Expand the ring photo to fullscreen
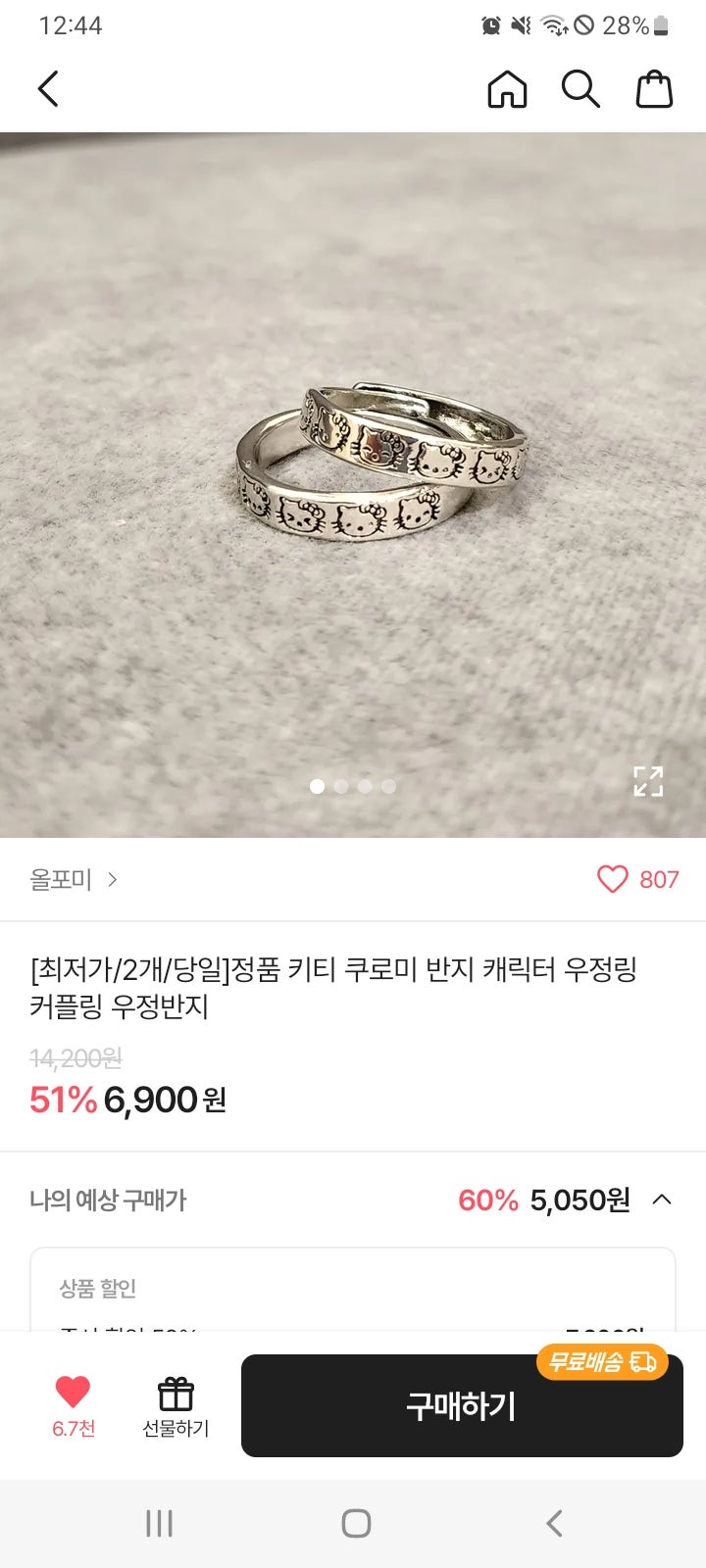The width and height of the screenshot is (706, 1568). coord(648,781)
